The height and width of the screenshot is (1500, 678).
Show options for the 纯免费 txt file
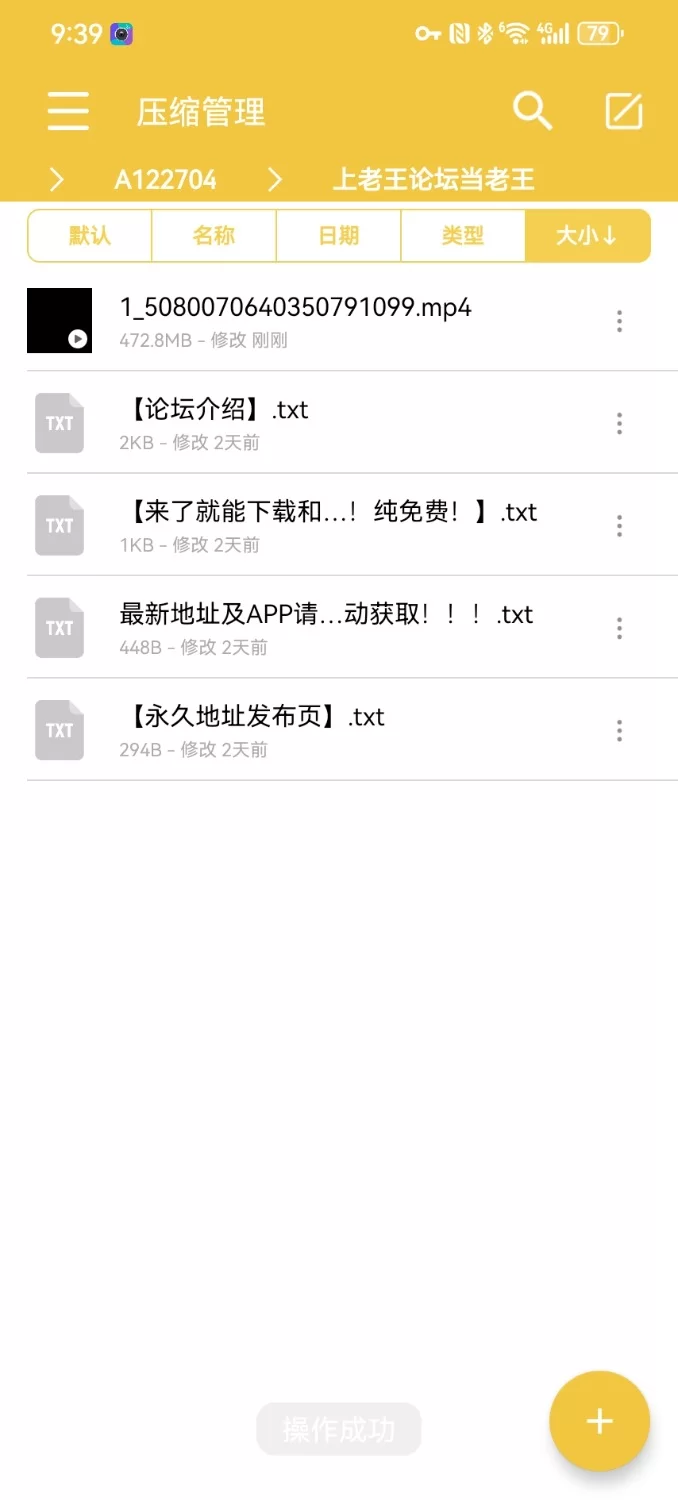pos(620,526)
